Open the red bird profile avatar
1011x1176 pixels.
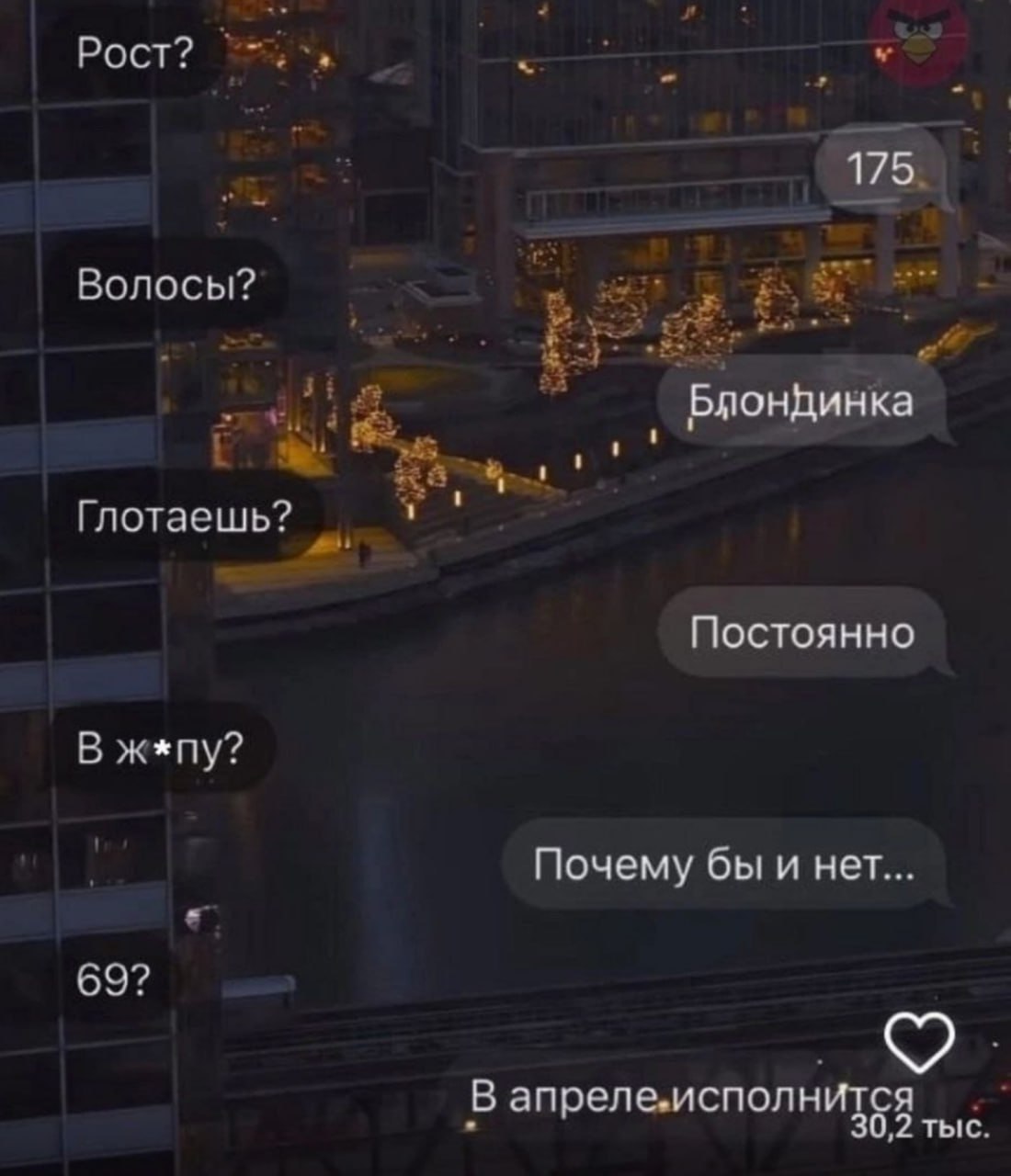[920, 40]
